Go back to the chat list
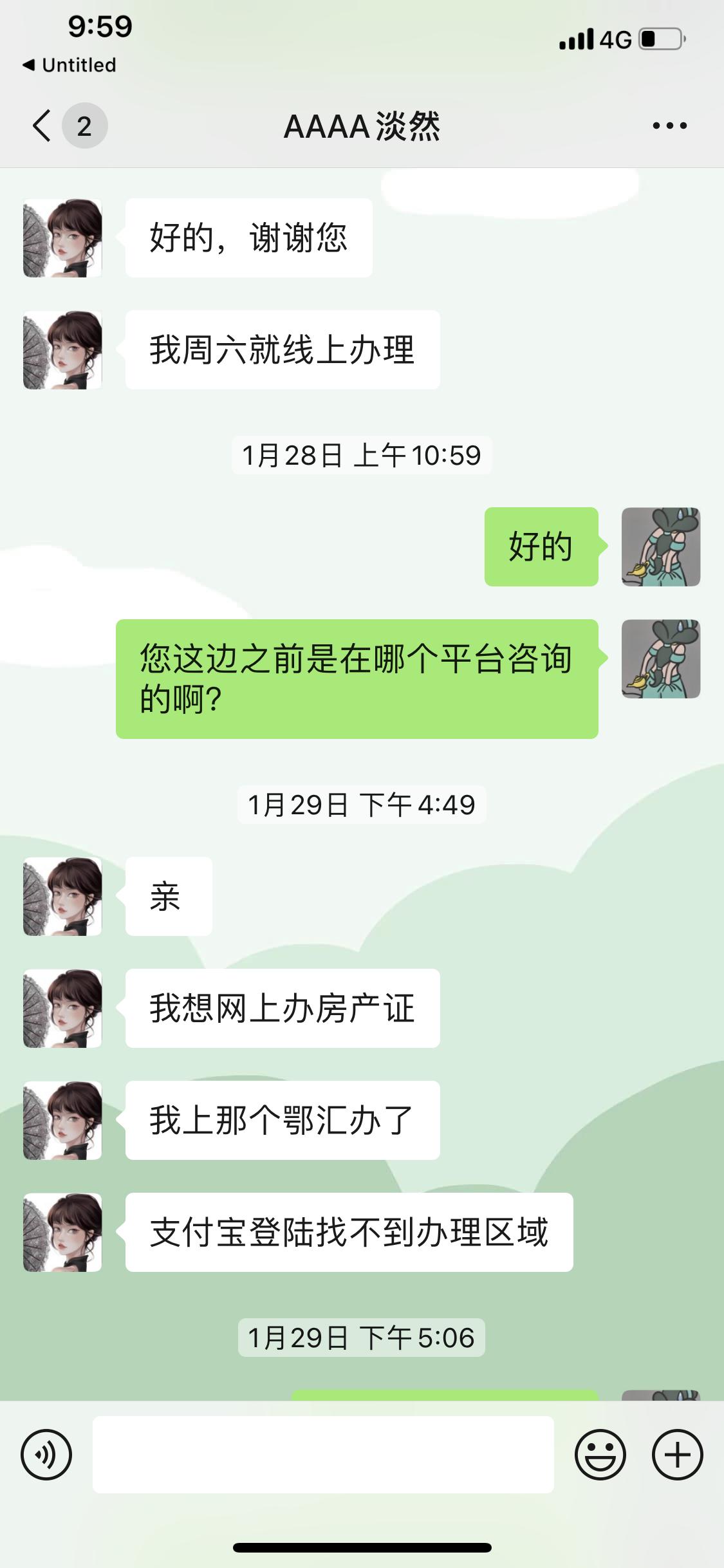Screen dimensions: 724x1568 coord(42,126)
